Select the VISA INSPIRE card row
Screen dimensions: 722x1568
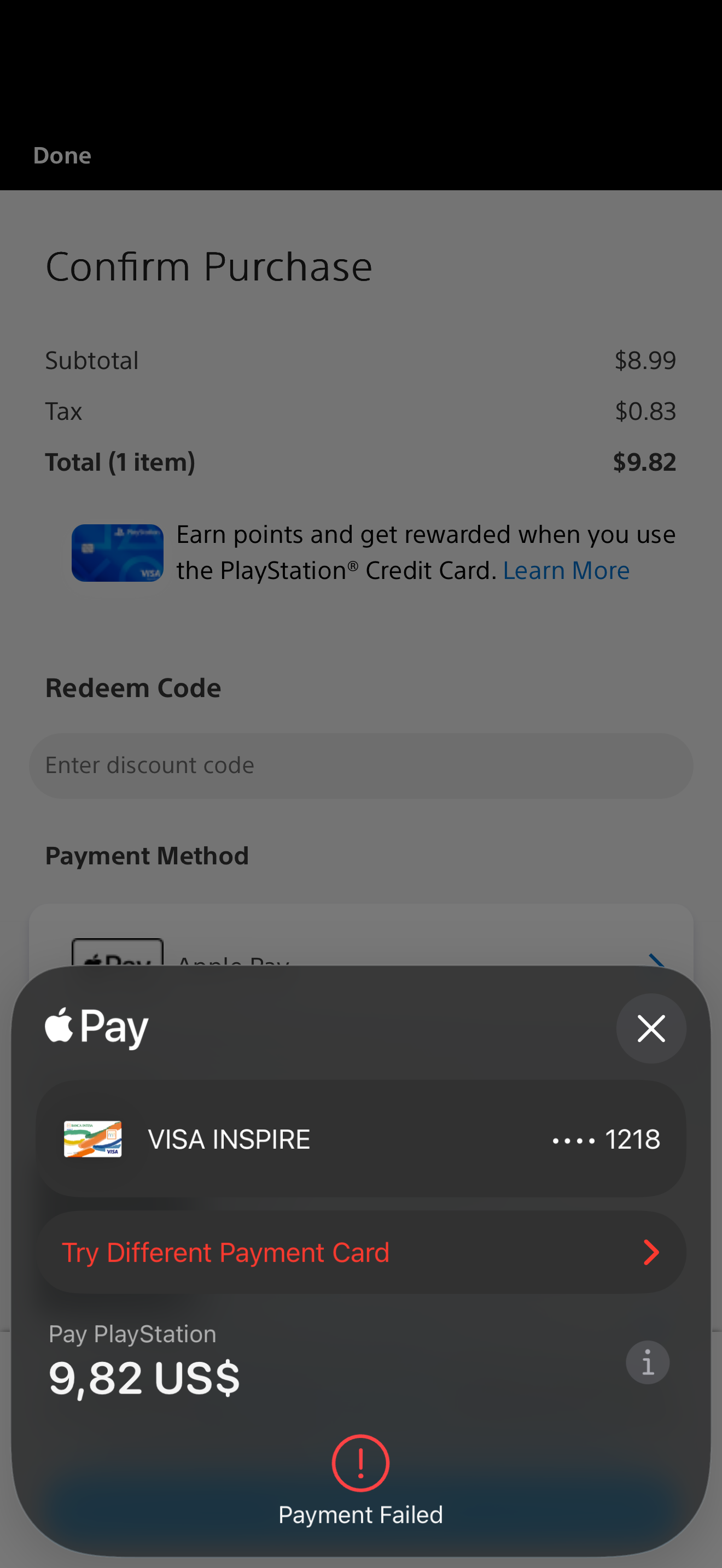[360, 1138]
